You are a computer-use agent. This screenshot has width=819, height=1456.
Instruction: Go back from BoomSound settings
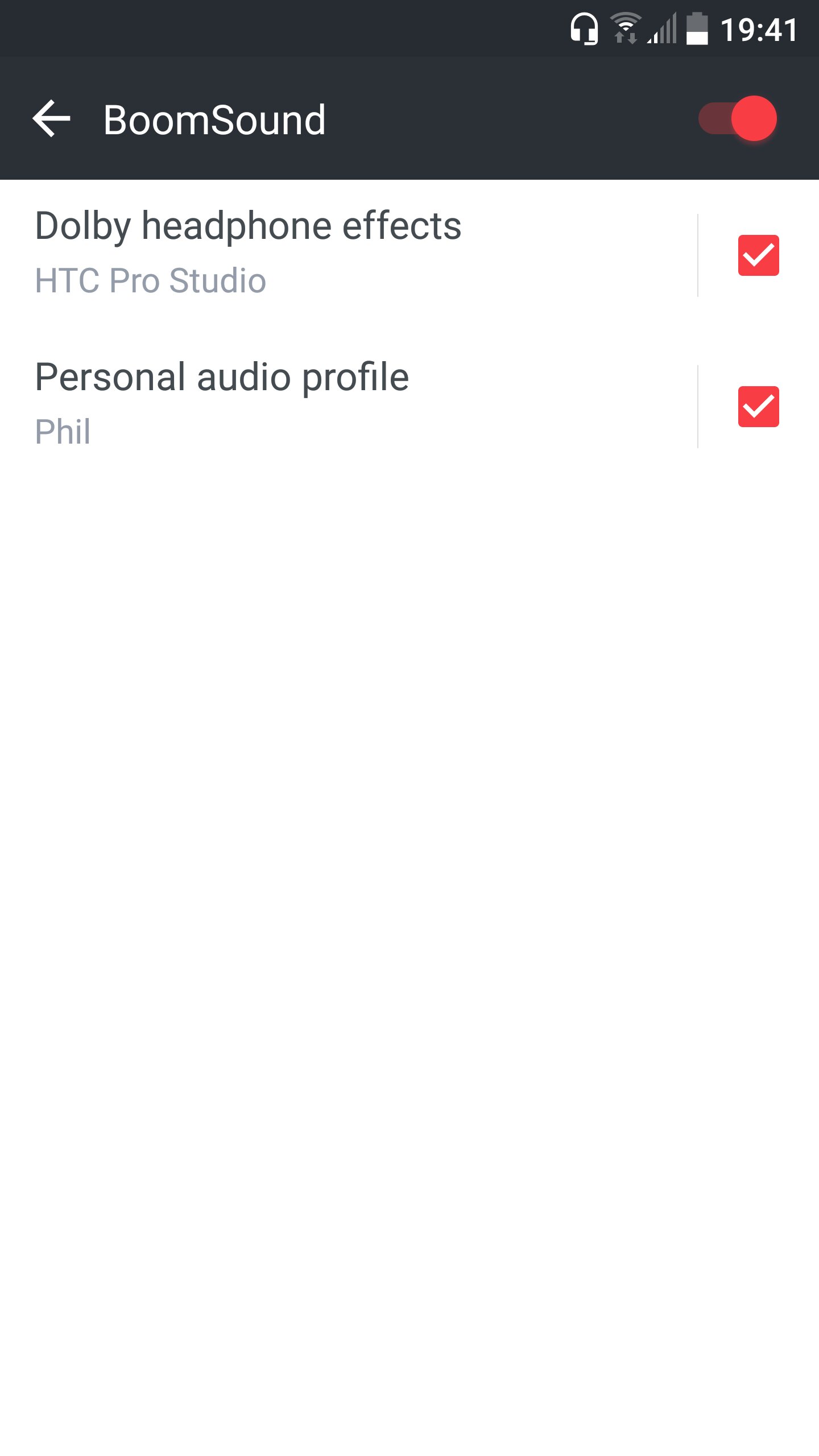[52, 119]
